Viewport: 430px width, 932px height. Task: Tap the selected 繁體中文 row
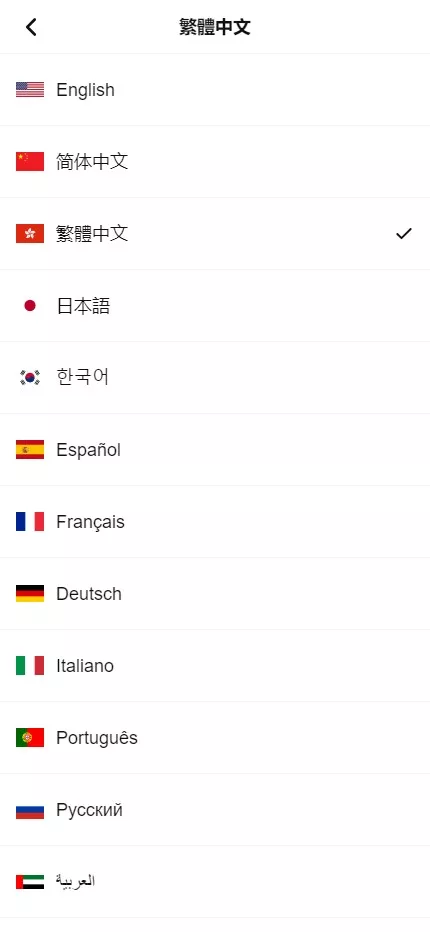pos(215,234)
